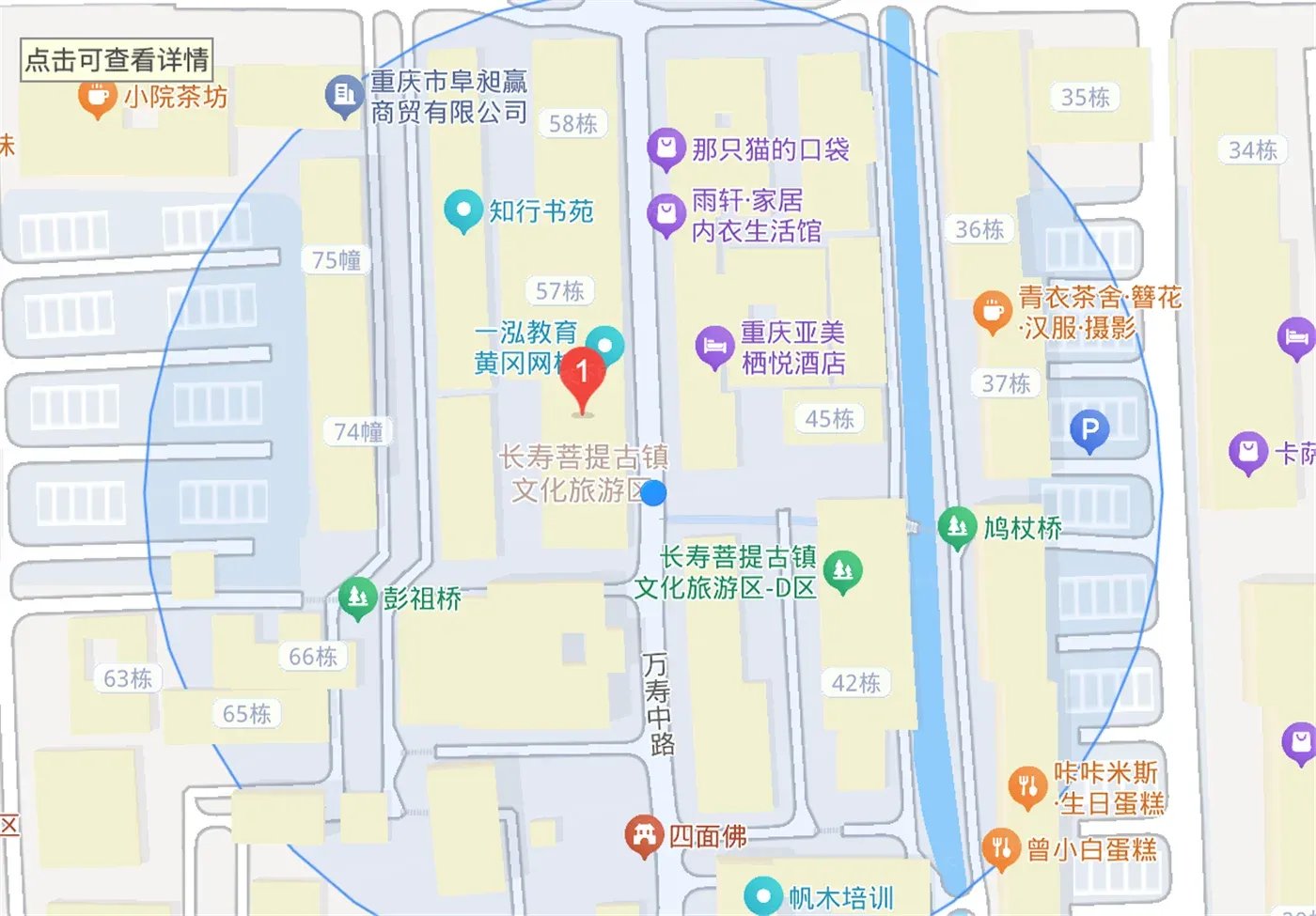Select the 鸠杖桥 scenic spot marker
The image size is (1316, 916).
(957, 527)
